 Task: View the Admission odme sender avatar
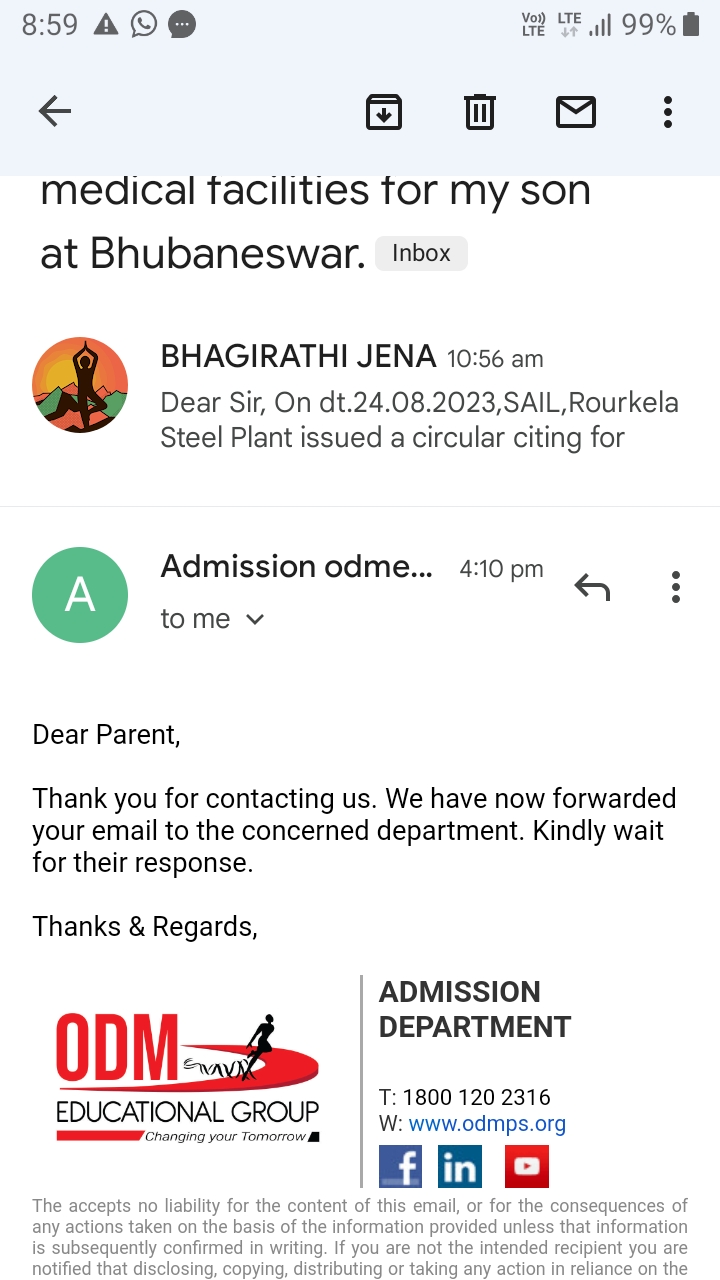(x=80, y=595)
